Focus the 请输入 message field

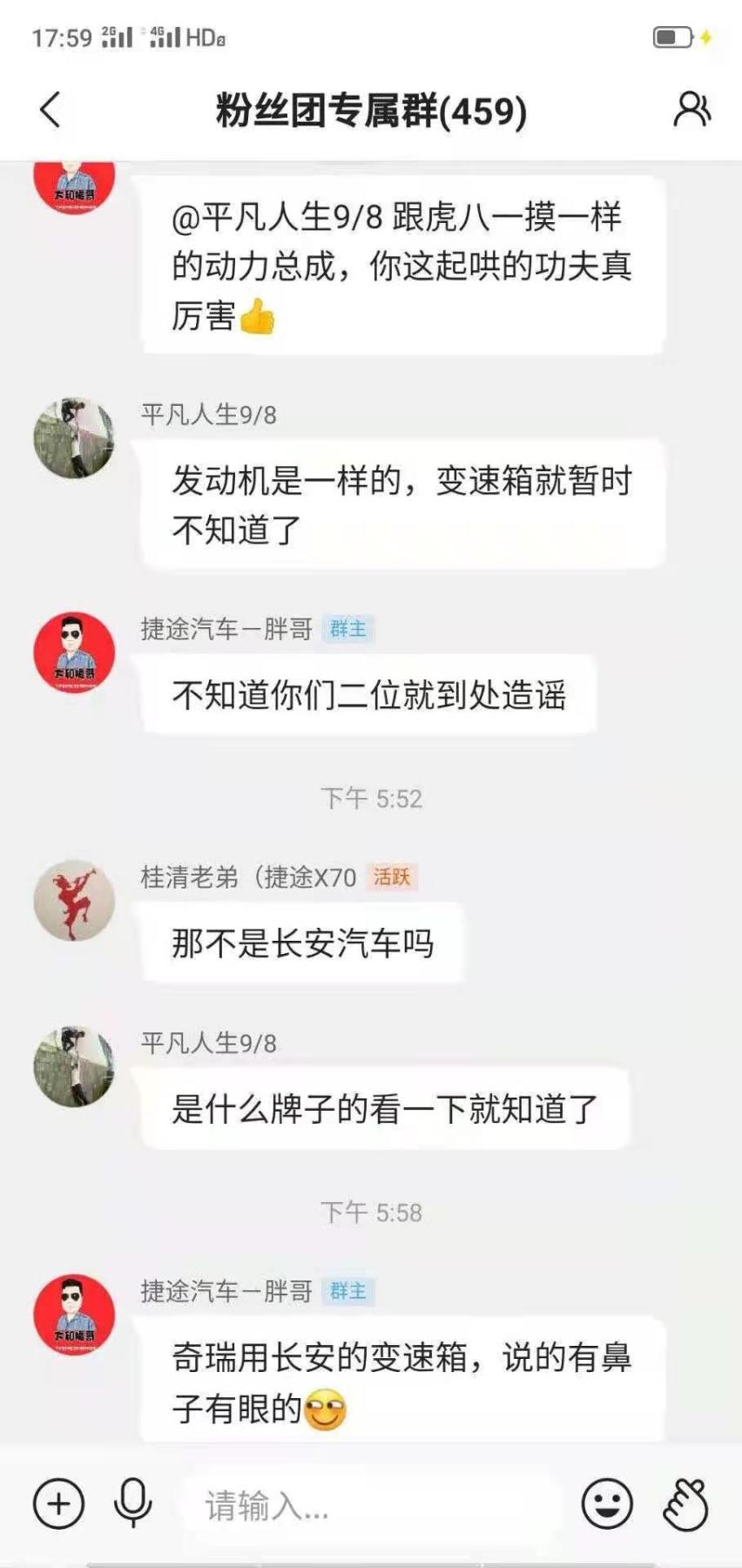click(x=366, y=1504)
